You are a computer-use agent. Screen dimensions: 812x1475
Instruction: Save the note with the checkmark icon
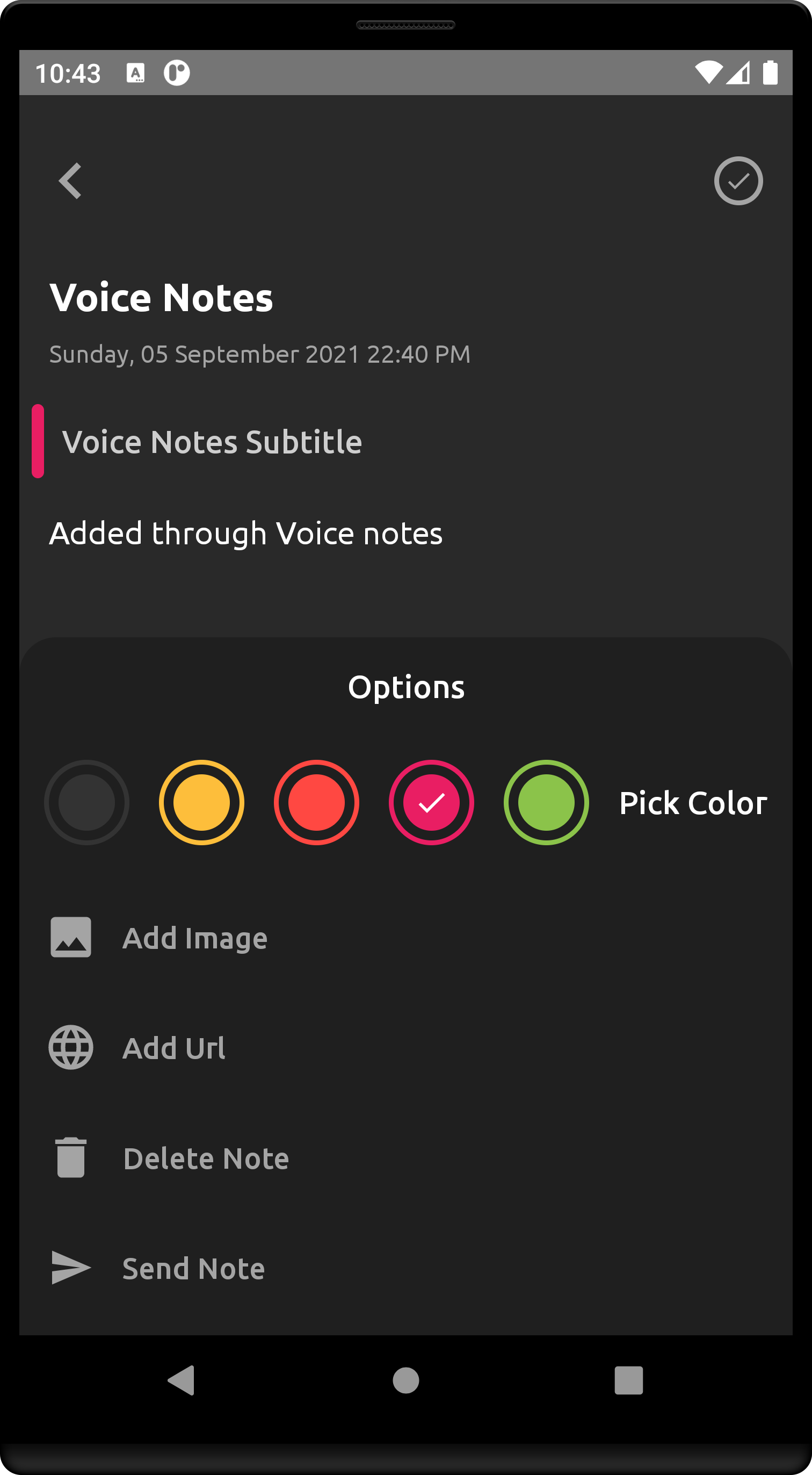pos(738,181)
